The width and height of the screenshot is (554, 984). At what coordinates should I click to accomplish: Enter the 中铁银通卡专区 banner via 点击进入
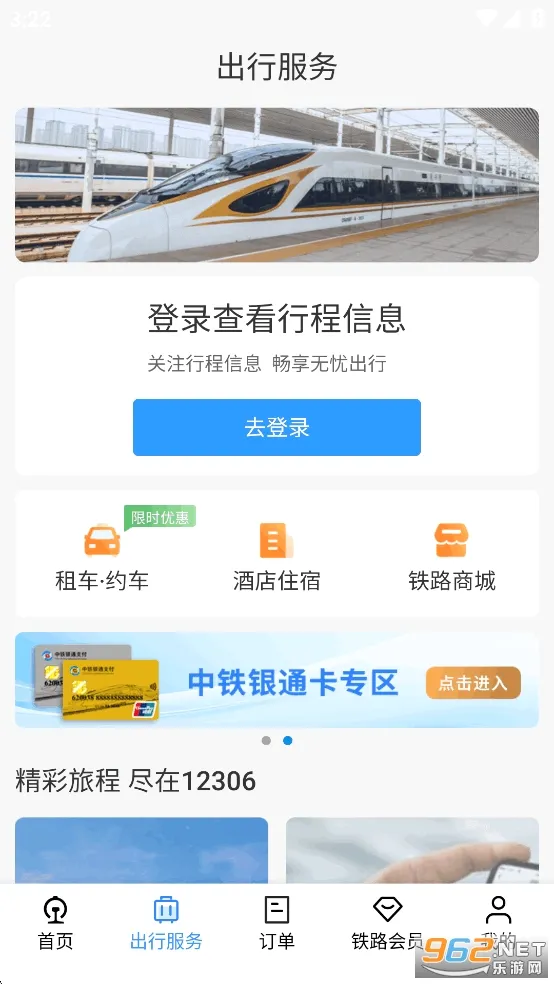(473, 683)
